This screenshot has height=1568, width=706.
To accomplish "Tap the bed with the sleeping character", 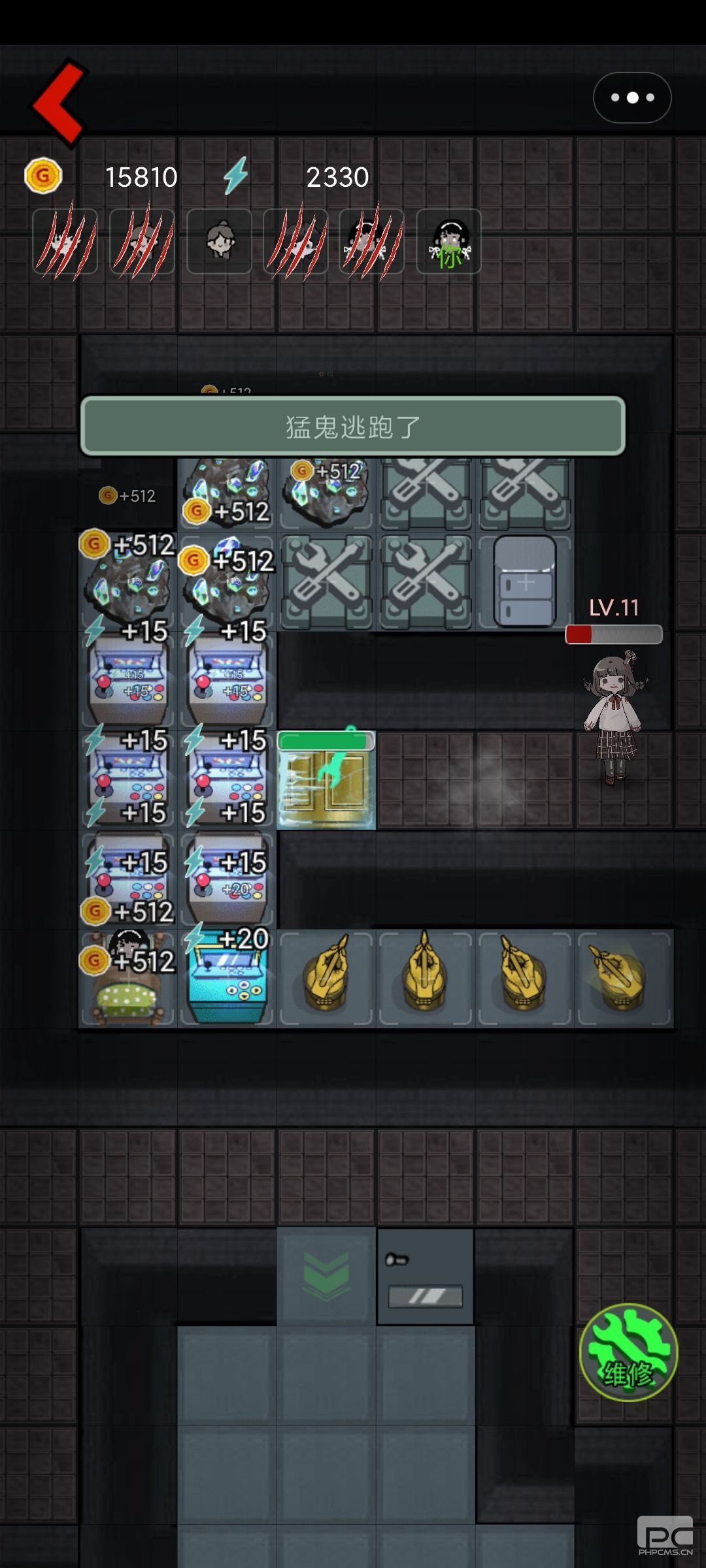I will [128, 980].
